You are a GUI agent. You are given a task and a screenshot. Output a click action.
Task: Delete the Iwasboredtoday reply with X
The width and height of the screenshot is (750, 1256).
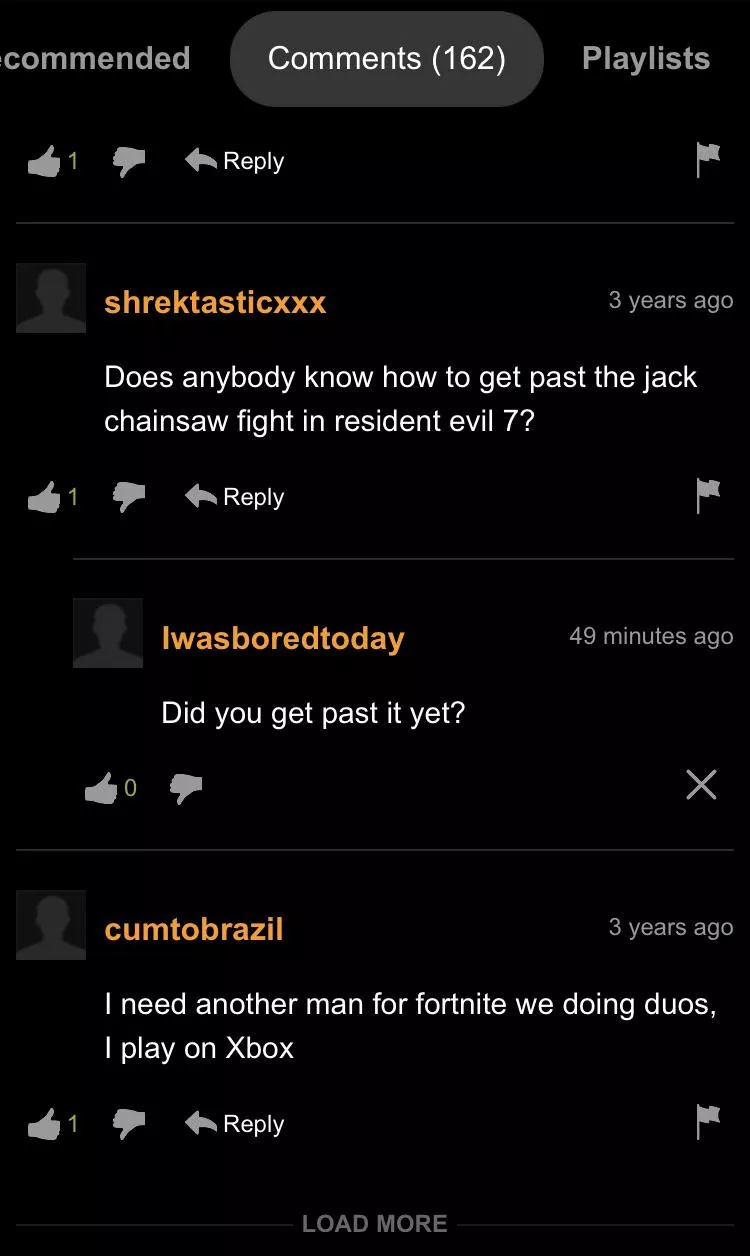click(702, 785)
